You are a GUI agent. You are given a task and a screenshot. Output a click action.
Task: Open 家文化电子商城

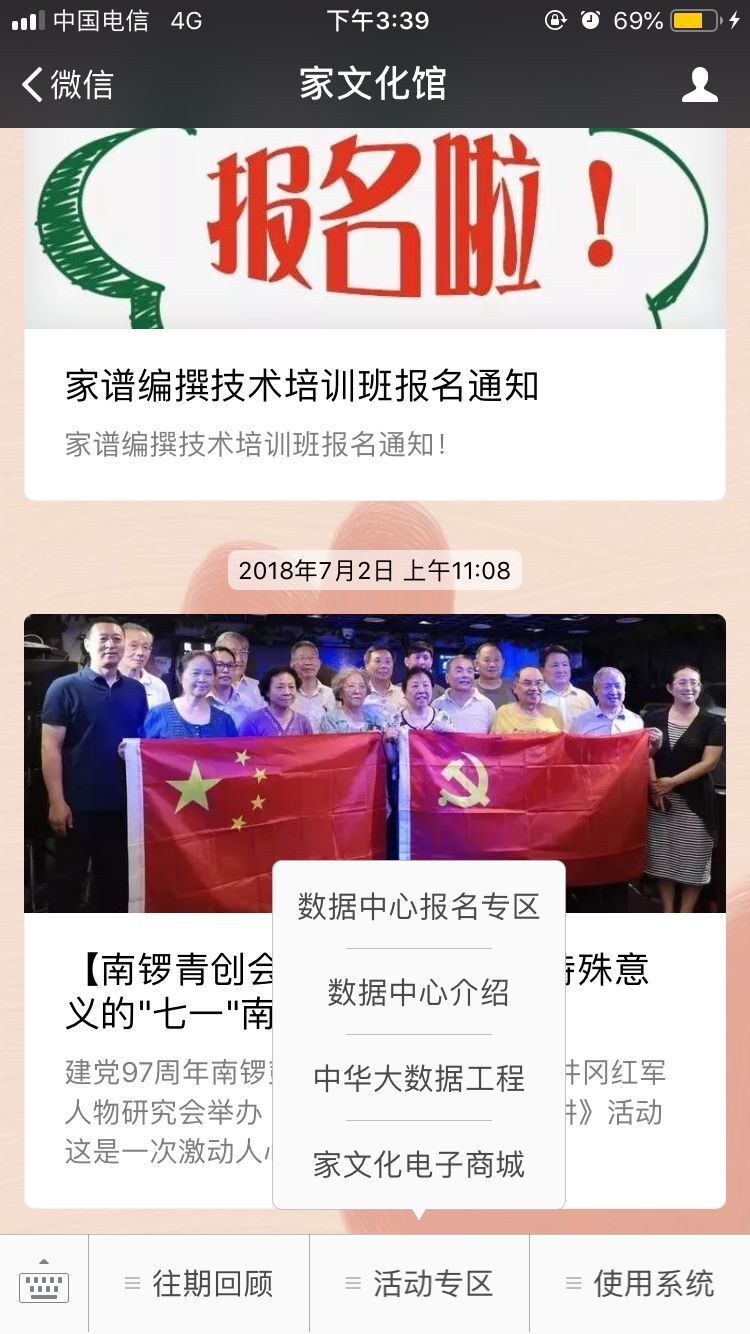click(418, 1165)
